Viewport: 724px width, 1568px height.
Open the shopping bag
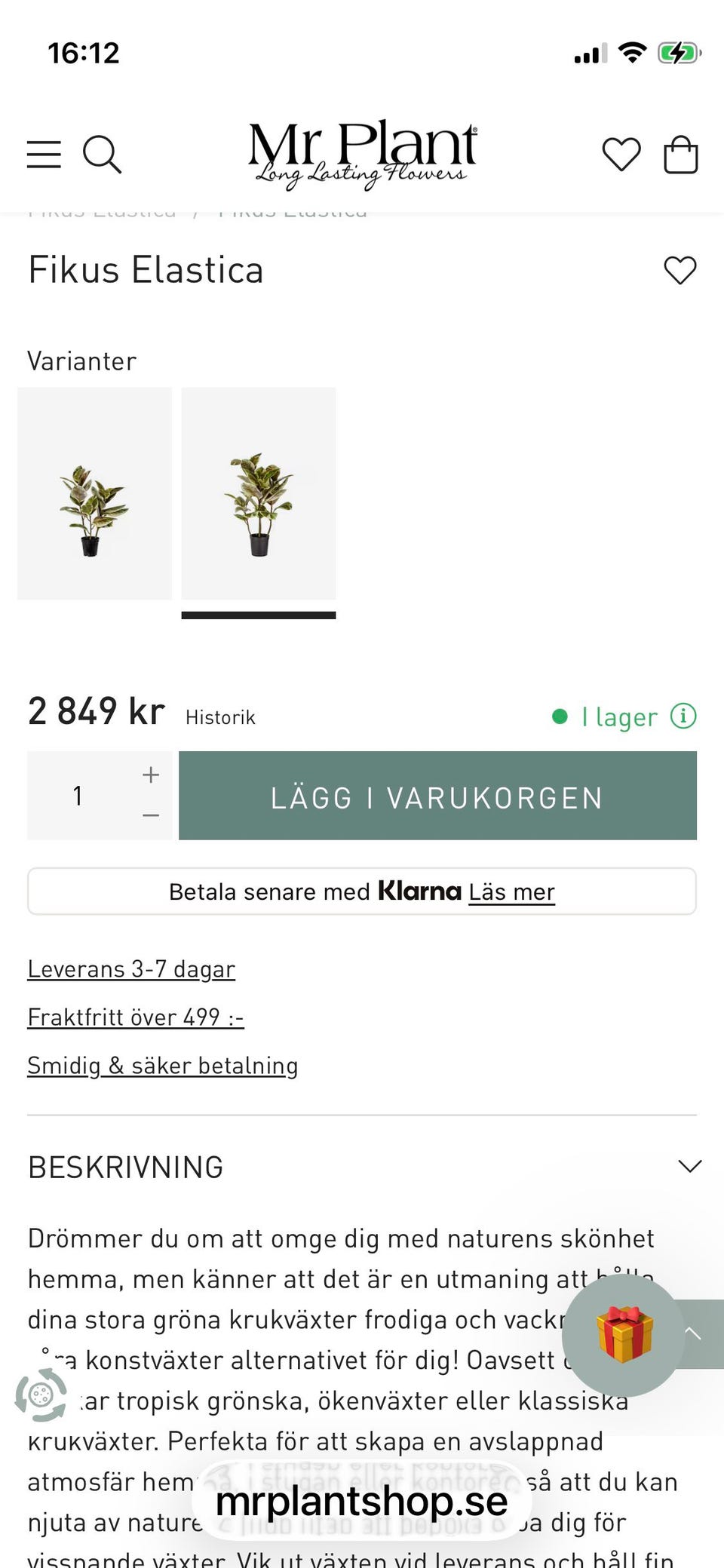pyautogui.click(x=682, y=154)
